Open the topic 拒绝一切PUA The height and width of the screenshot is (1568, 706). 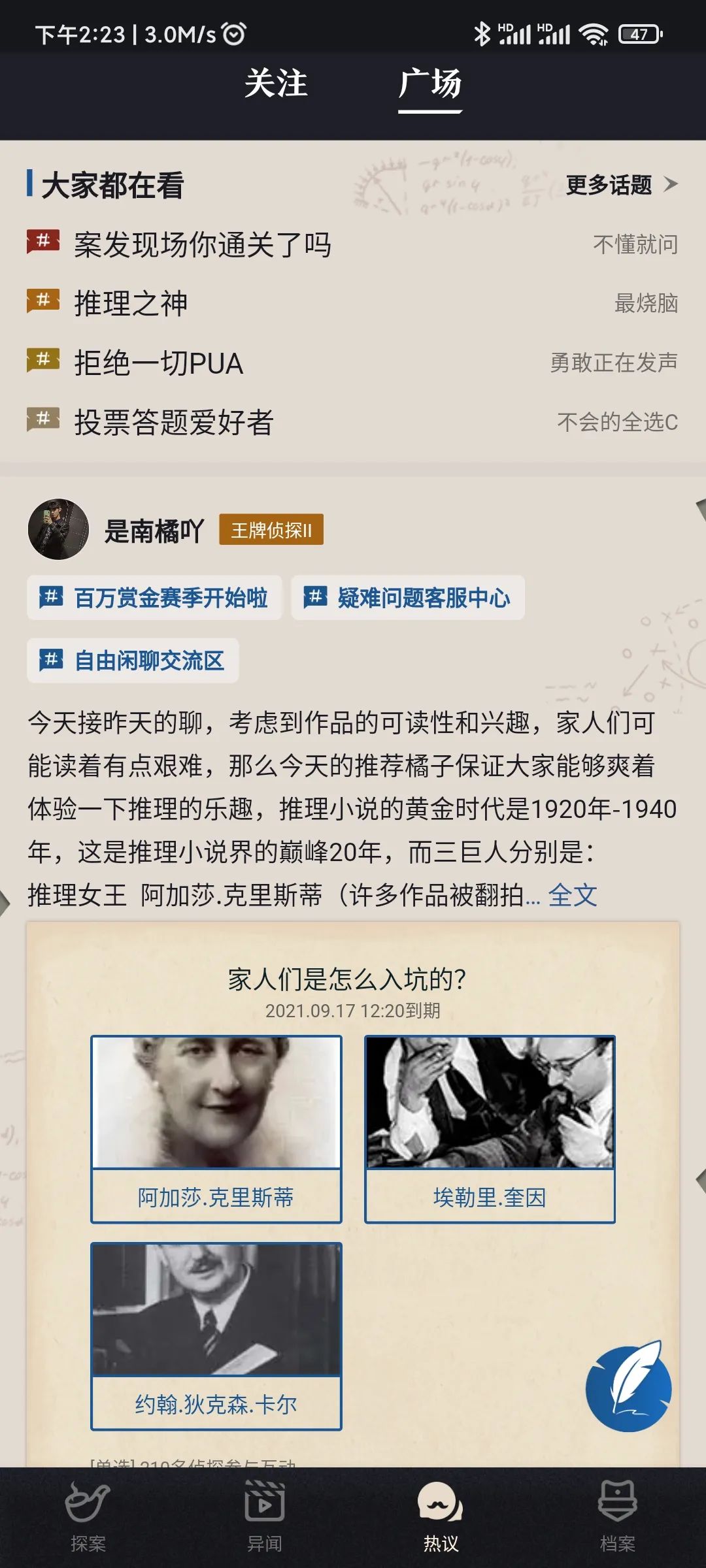[x=353, y=363]
